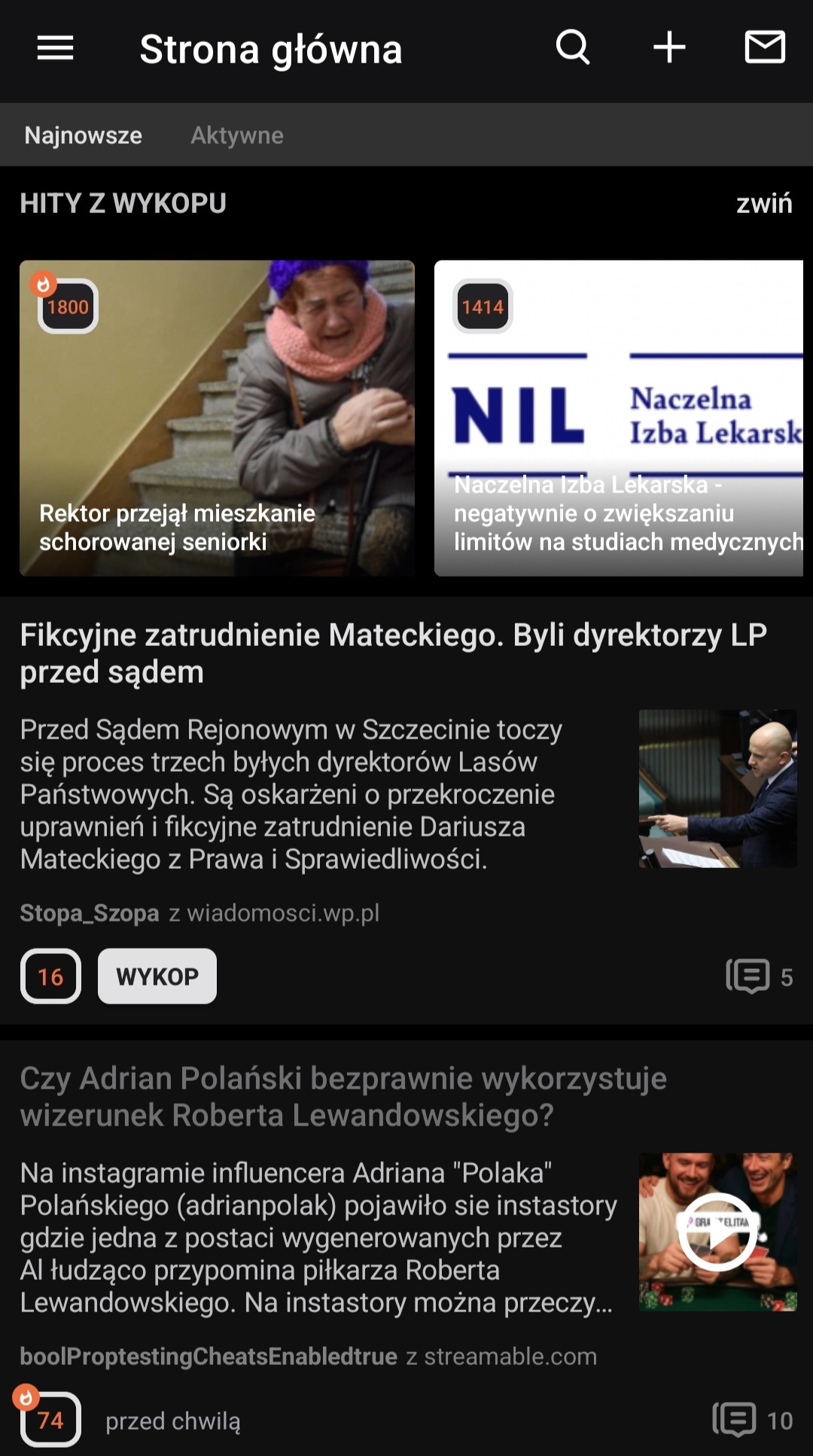Tap the WYKOP button on Mateckiego article
The image size is (813, 1456).
click(157, 976)
